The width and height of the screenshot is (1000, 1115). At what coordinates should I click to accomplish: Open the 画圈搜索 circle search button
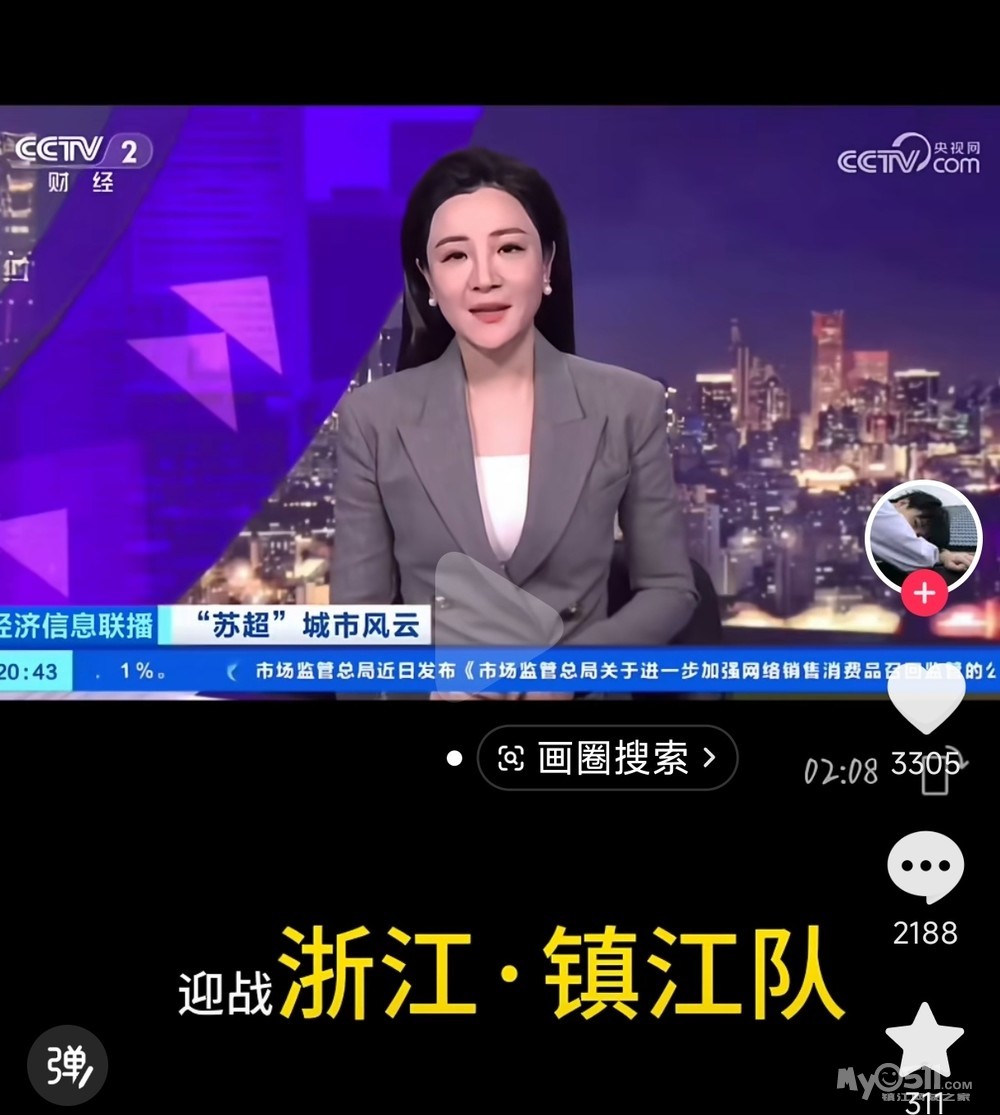click(607, 758)
